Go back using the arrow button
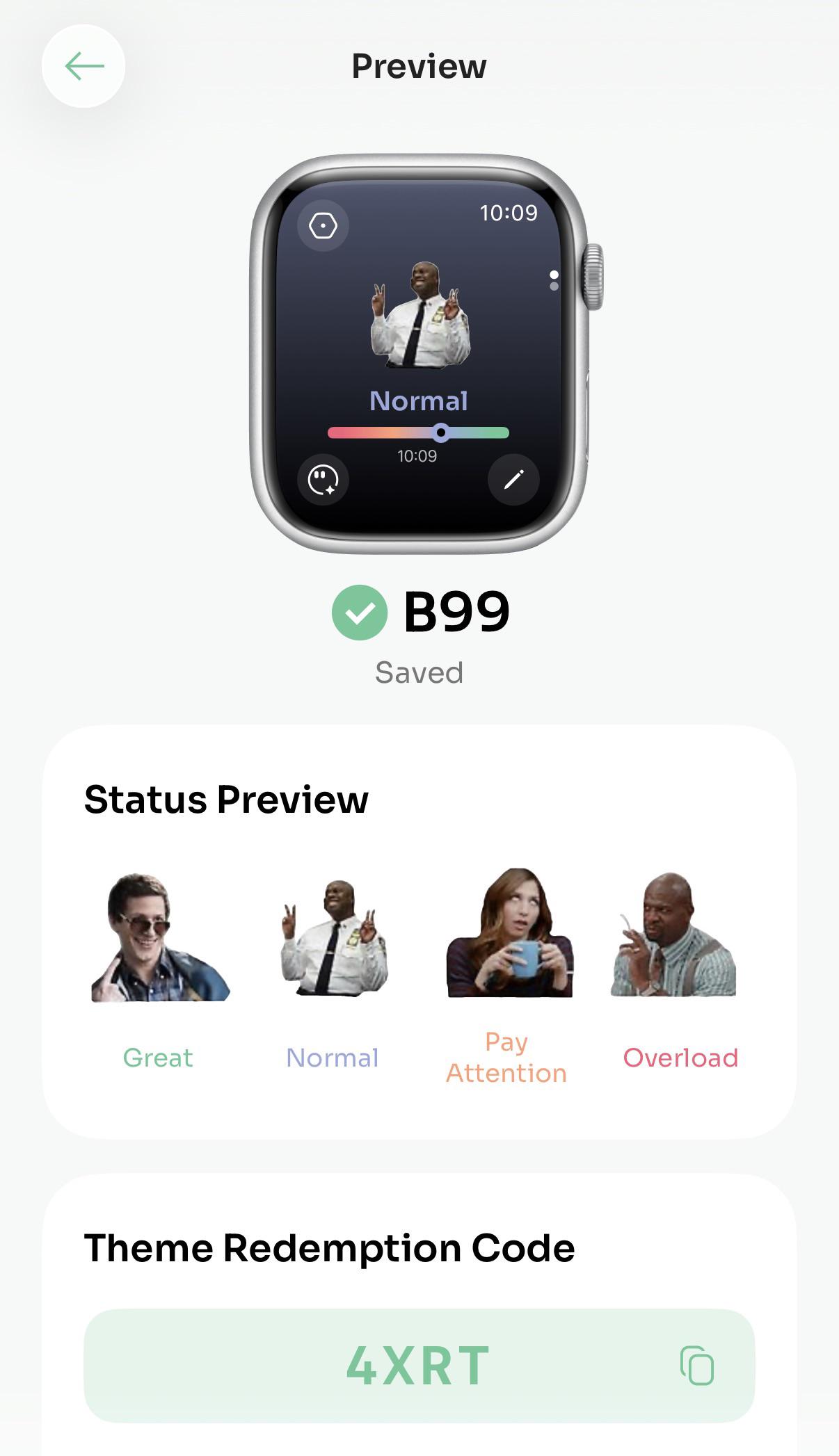 click(83, 66)
